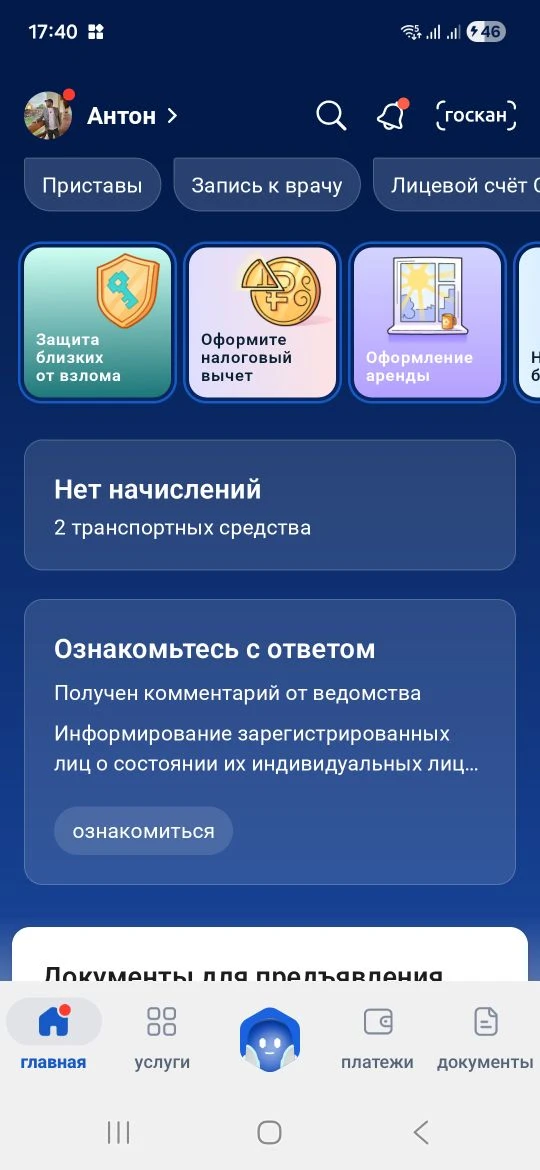Open the recent apps view
This screenshot has width=540, height=1170.
coord(119,1132)
